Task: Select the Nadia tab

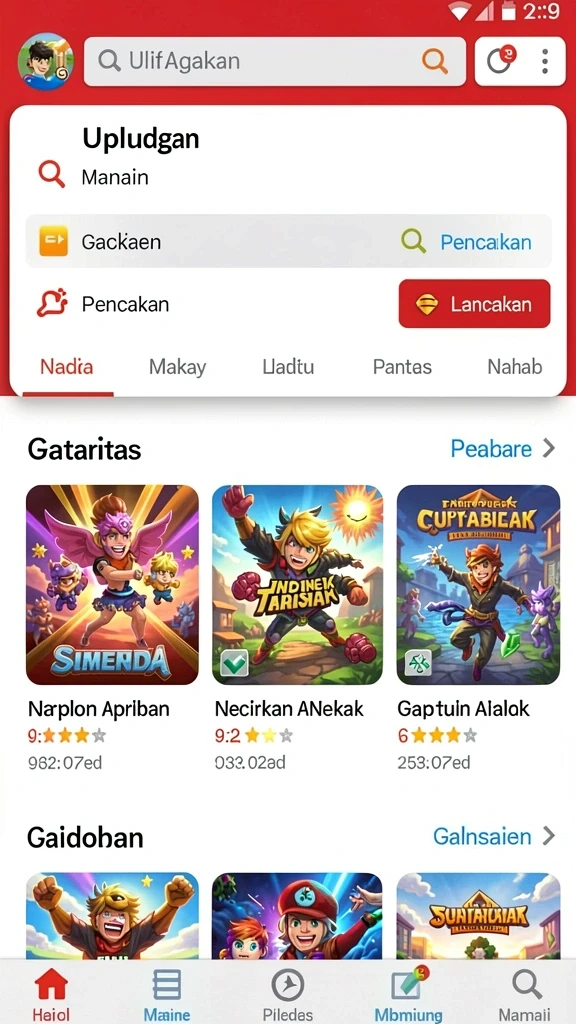Action: pyautogui.click(x=67, y=367)
